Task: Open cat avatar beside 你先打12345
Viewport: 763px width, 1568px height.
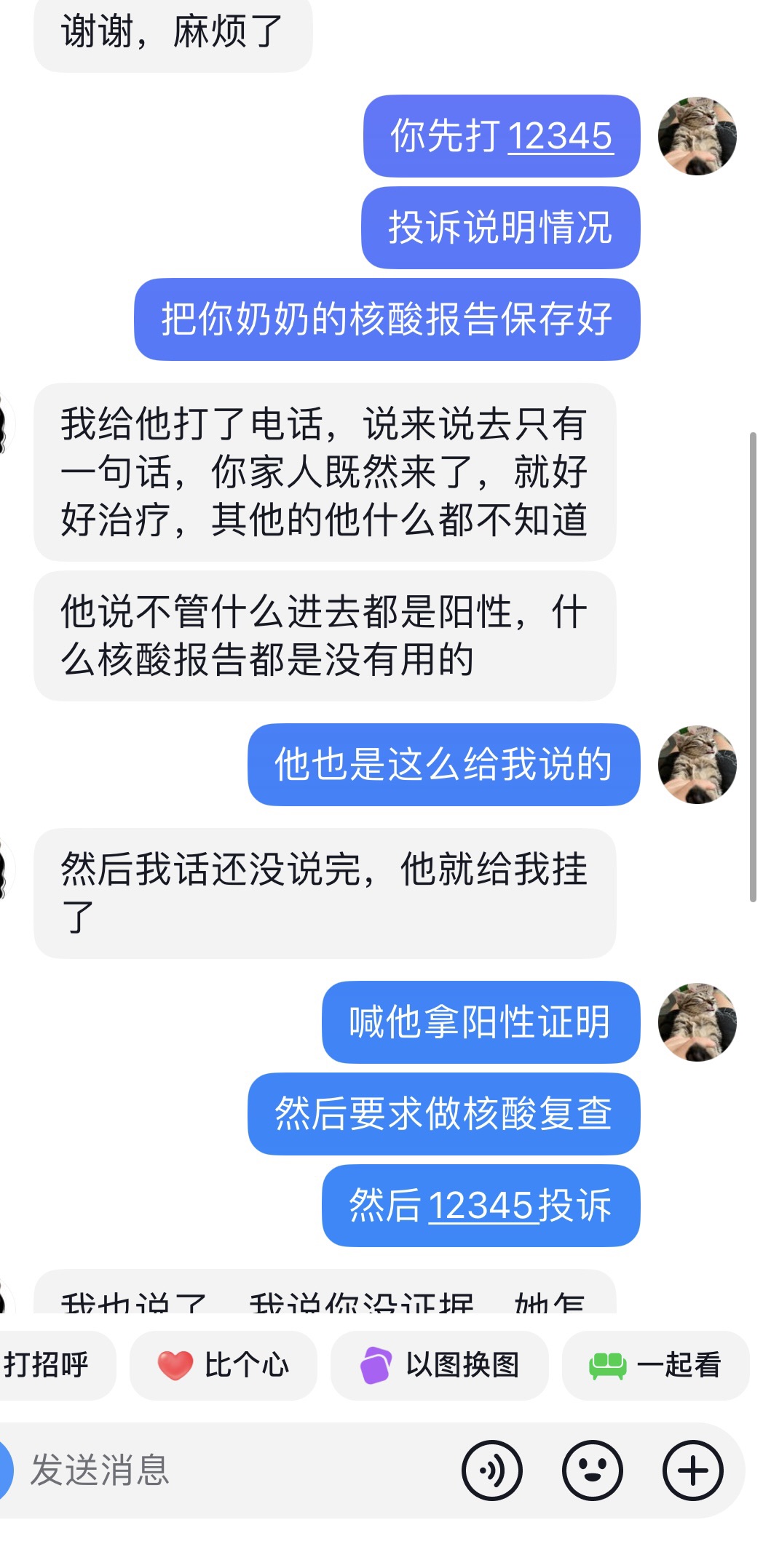Action: coord(697,136)
